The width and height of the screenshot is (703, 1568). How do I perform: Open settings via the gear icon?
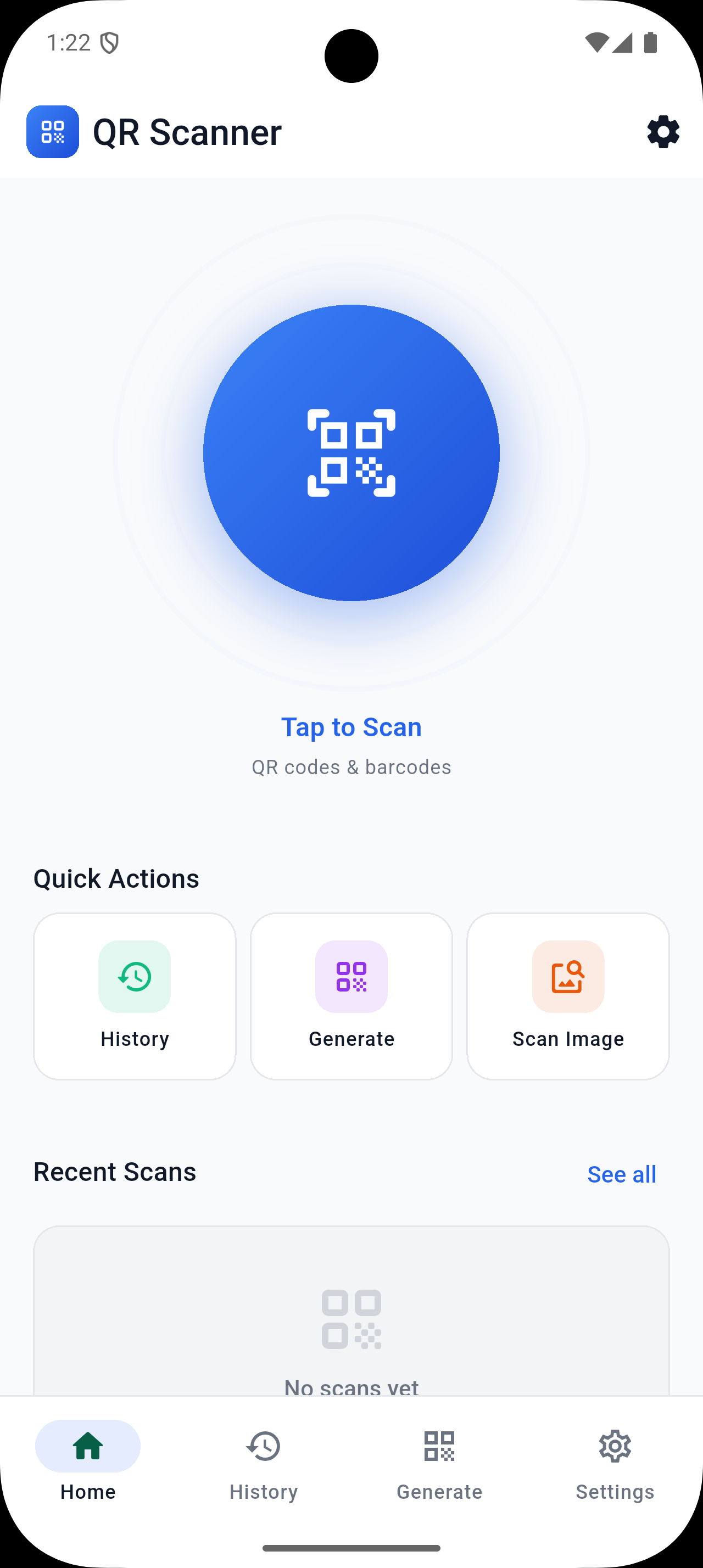pyautogui.click(x=663, y=131)
